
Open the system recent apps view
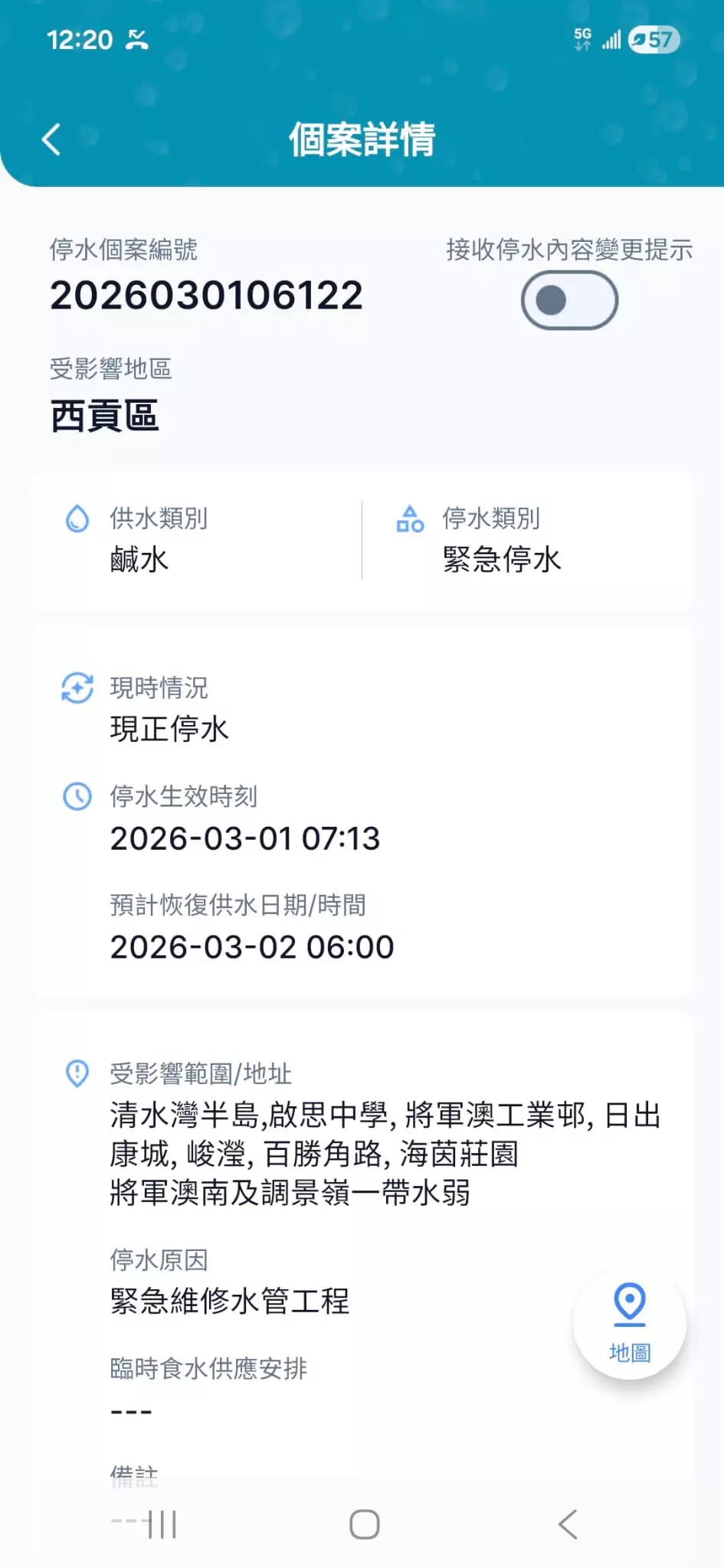[x=162, y=1524]
